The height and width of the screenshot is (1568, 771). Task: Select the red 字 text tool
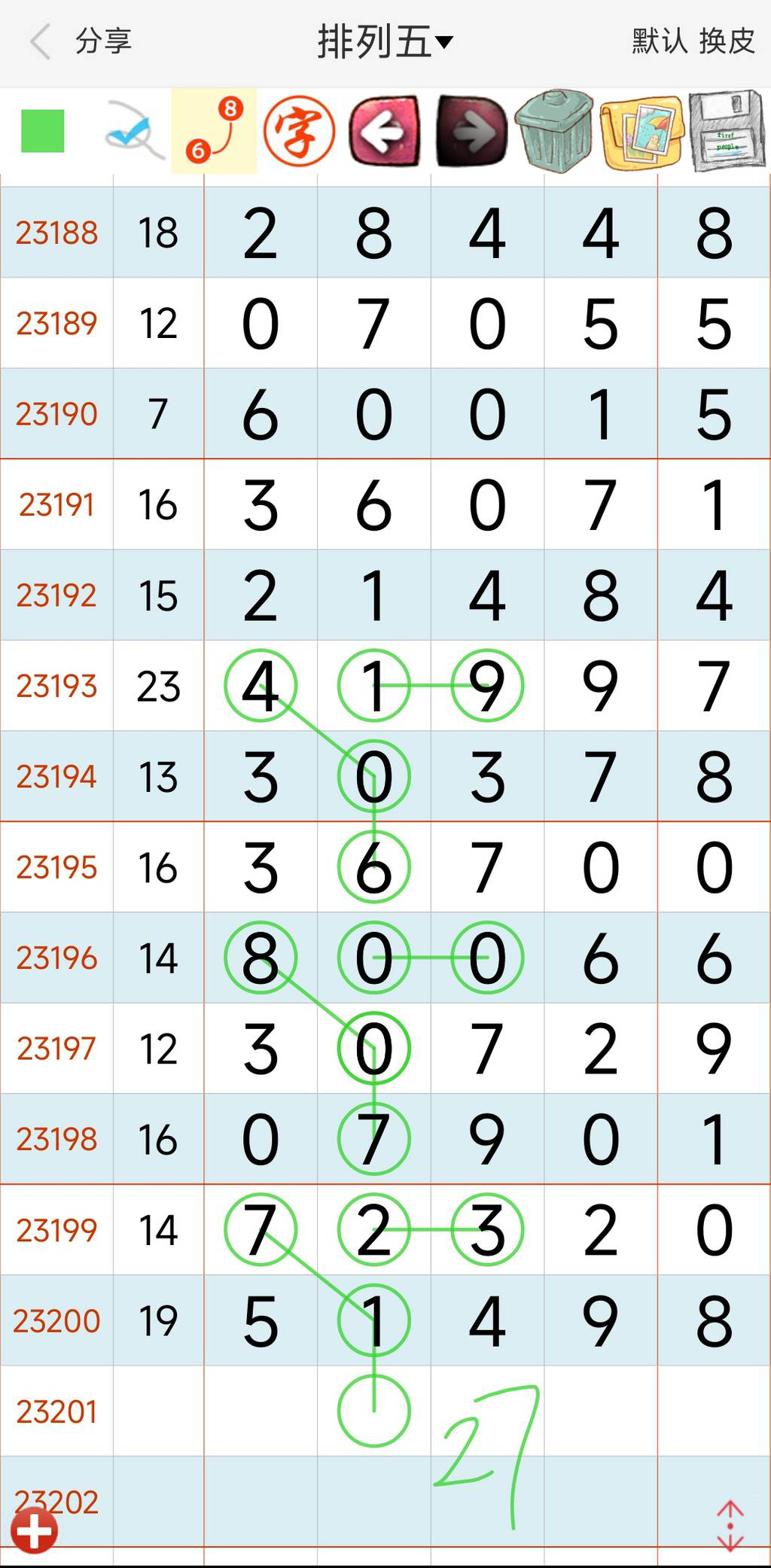299,131
